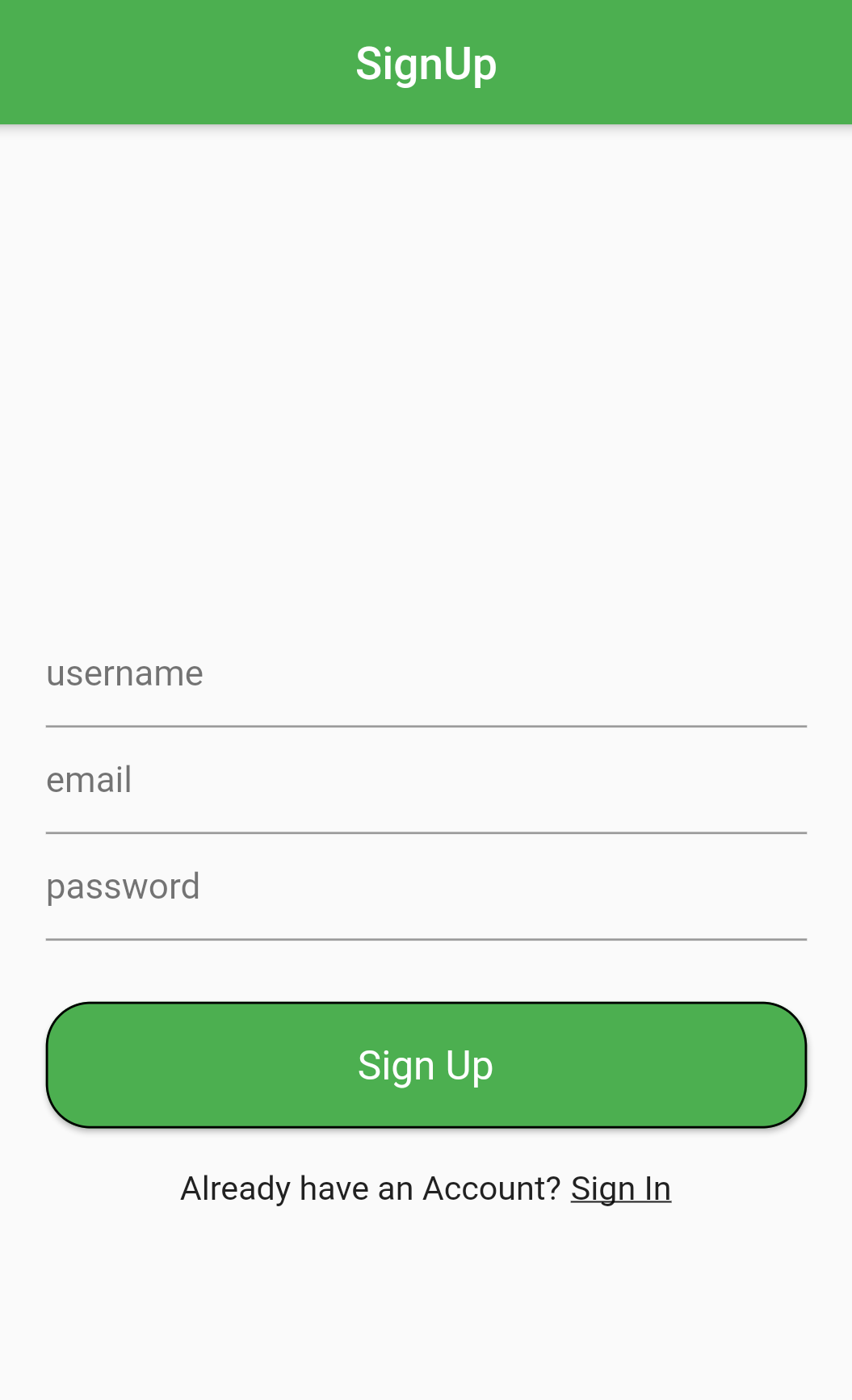852x1400 pixels.
Task: Click the Already have an Account text
Action: tap(370, 1187)
